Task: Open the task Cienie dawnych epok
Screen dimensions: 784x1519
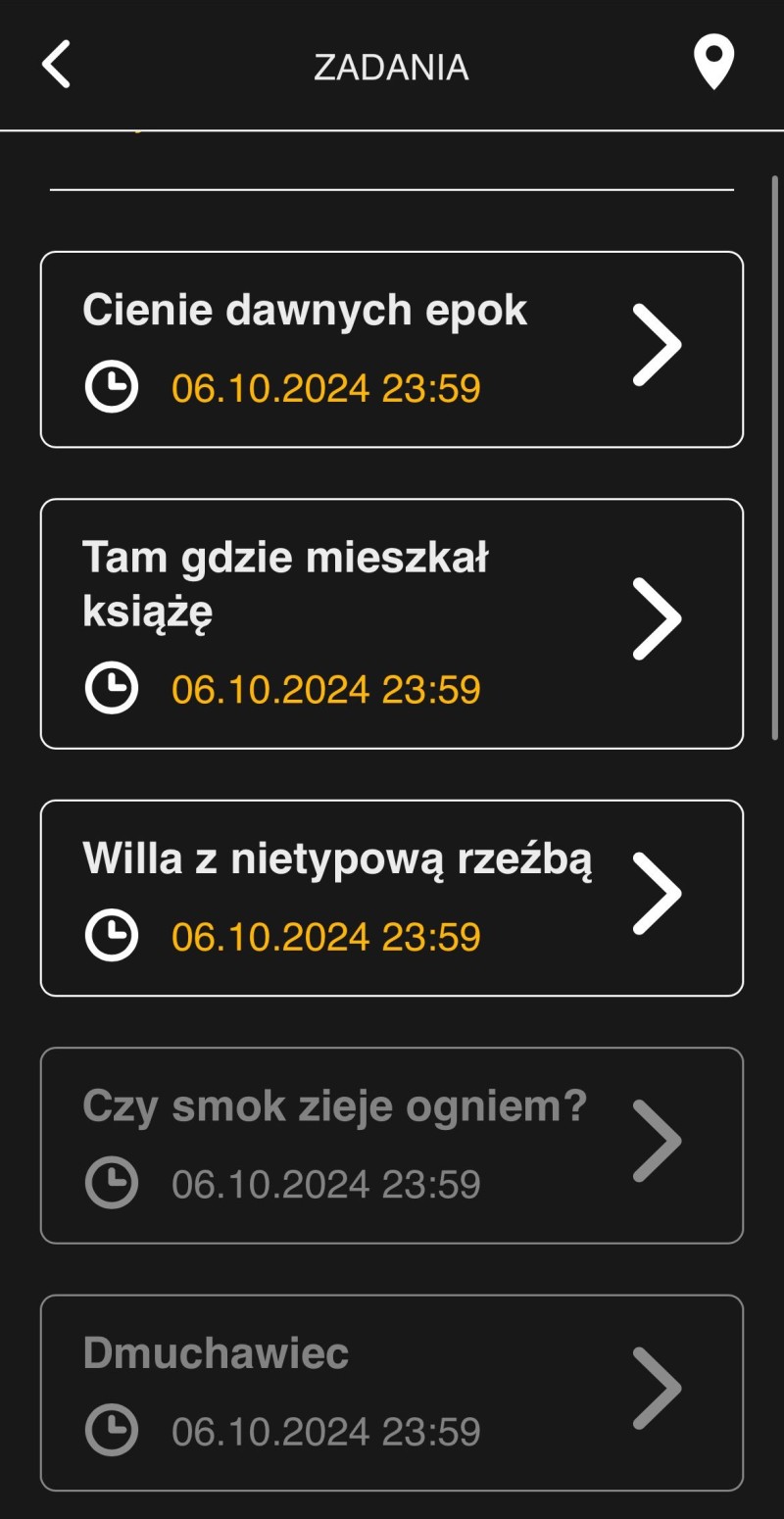Action: tap(392, 350)
